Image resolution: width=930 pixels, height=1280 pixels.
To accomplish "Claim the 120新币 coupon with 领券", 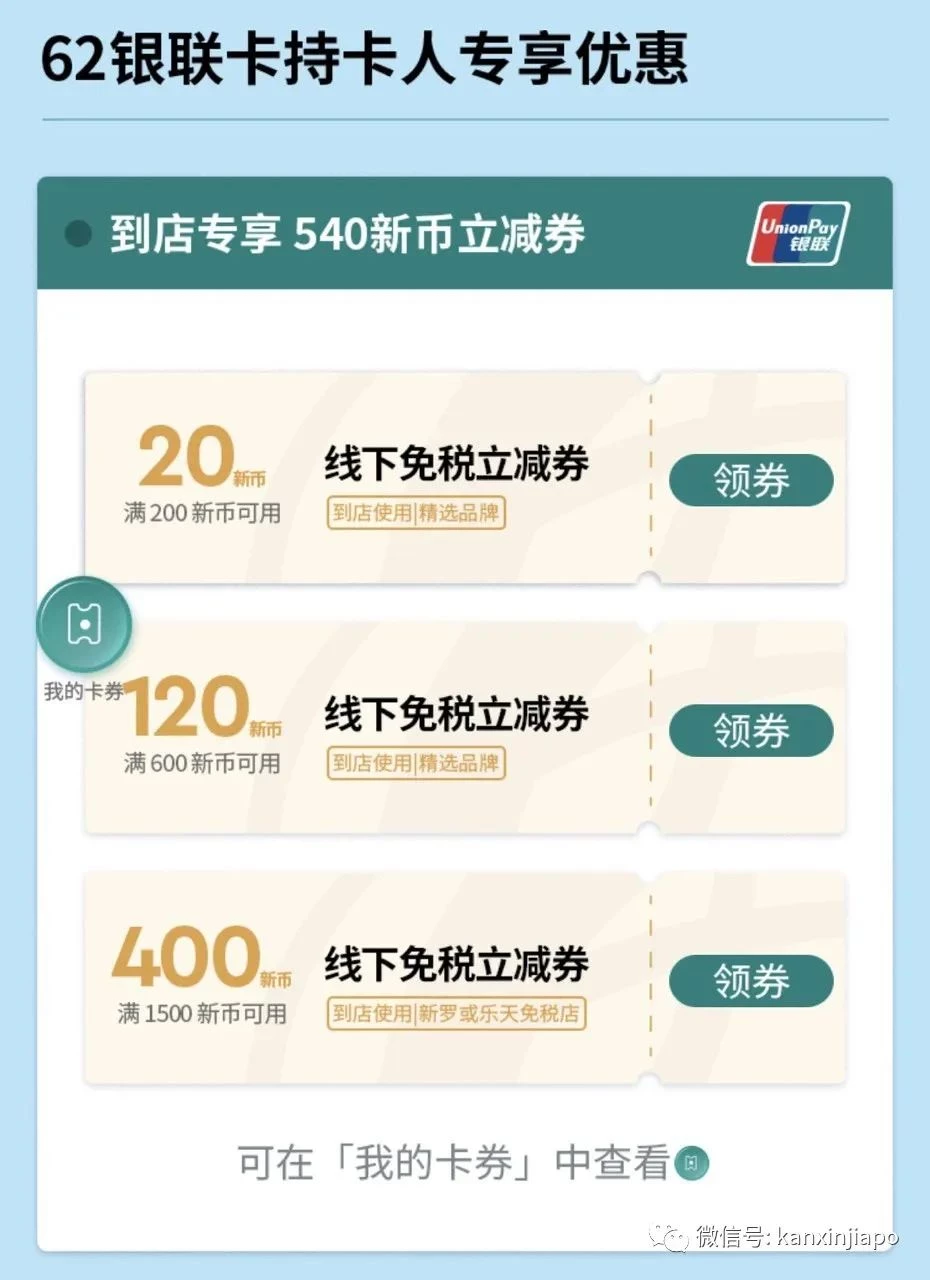I will pyautogui.click(x=750, y=730).
